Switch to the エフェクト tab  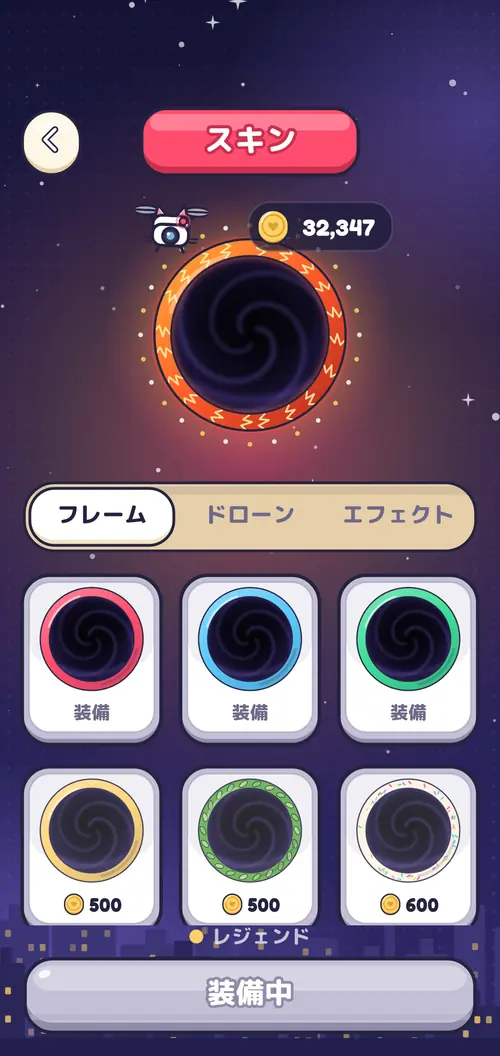coord(398,516)
